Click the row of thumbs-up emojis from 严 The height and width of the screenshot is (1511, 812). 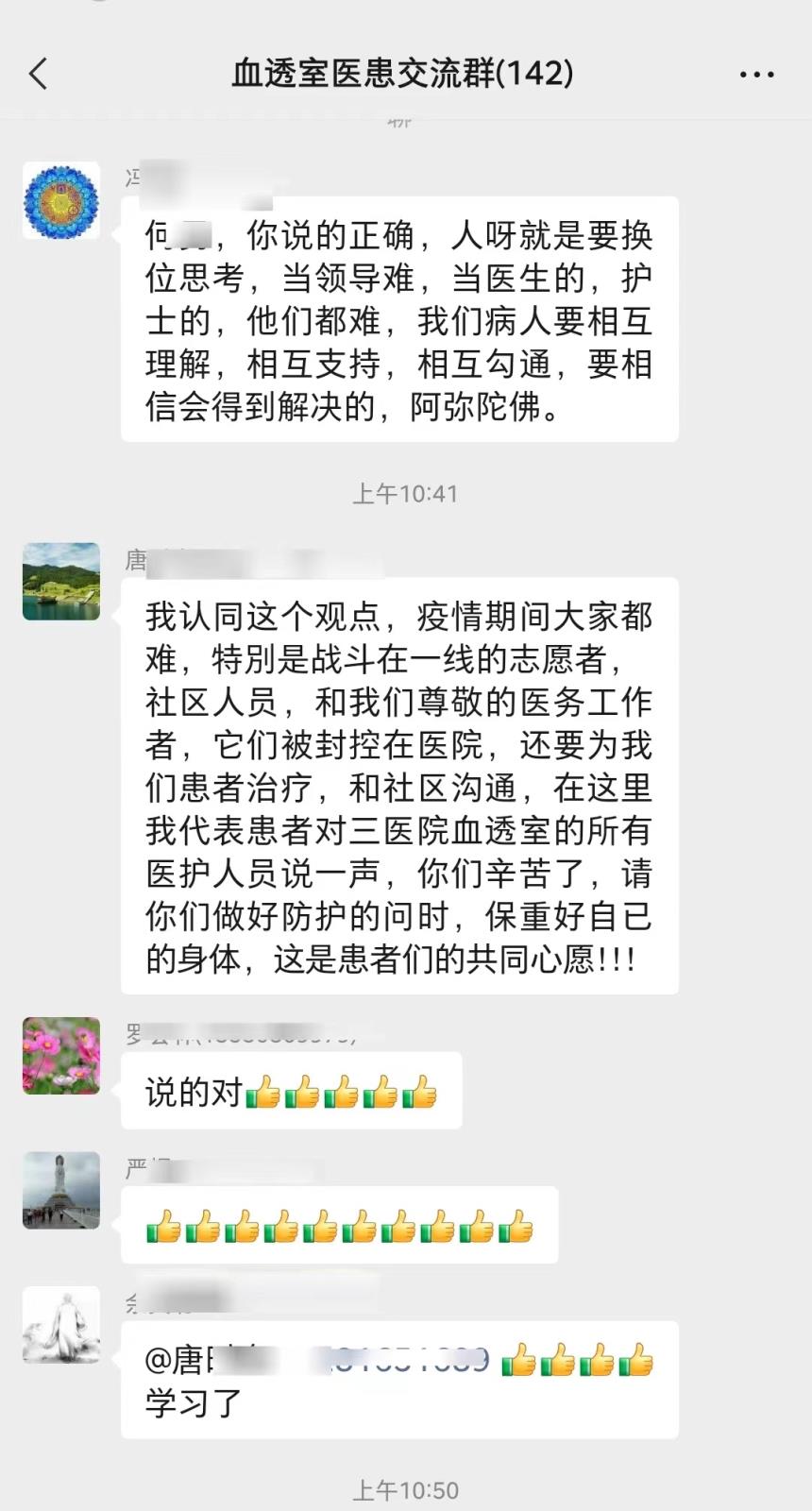(340, 1224)
